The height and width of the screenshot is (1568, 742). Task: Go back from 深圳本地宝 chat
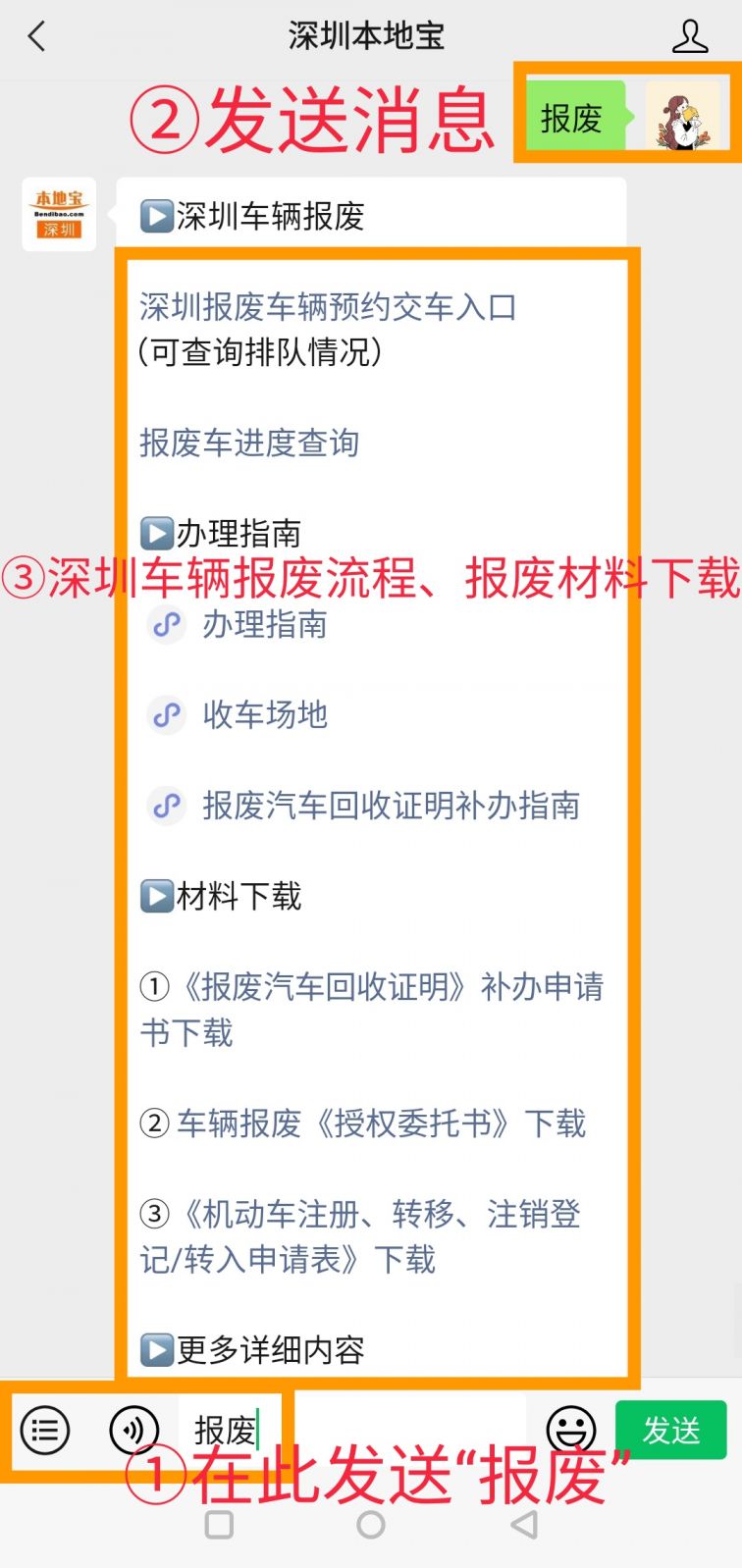(37, 37)
